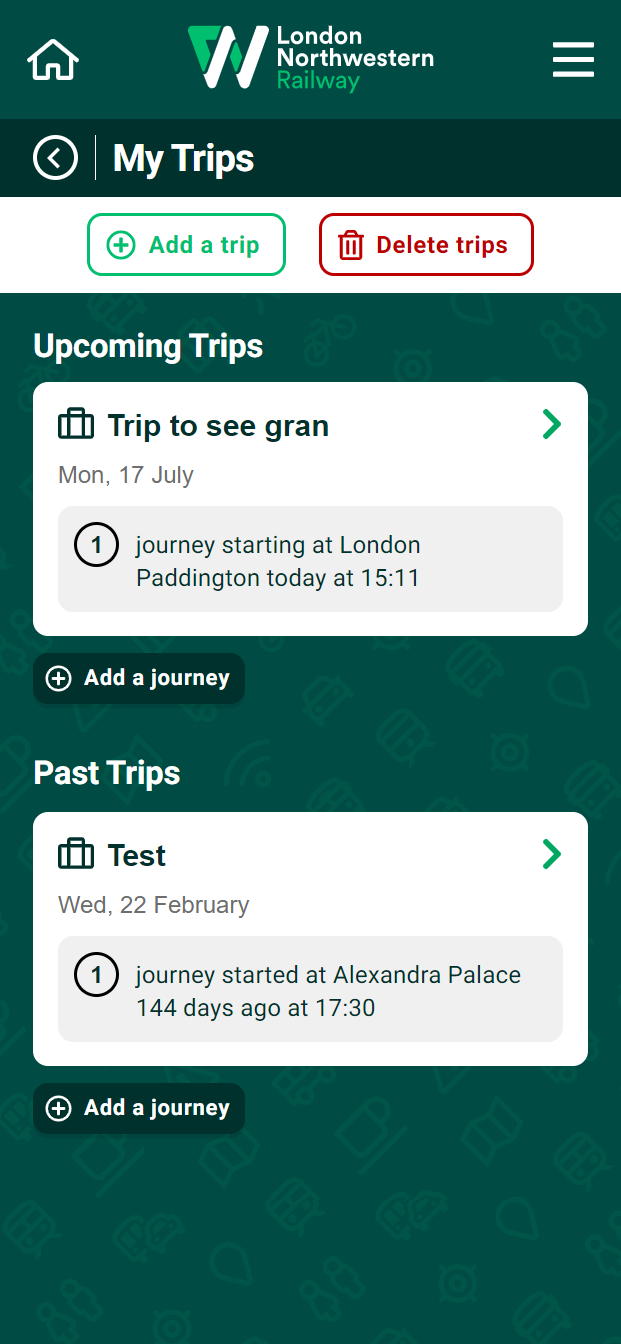Screen dimensions: 621x1344
Task: View the Alexandra Palace journey details
Action: pos(310,989)
